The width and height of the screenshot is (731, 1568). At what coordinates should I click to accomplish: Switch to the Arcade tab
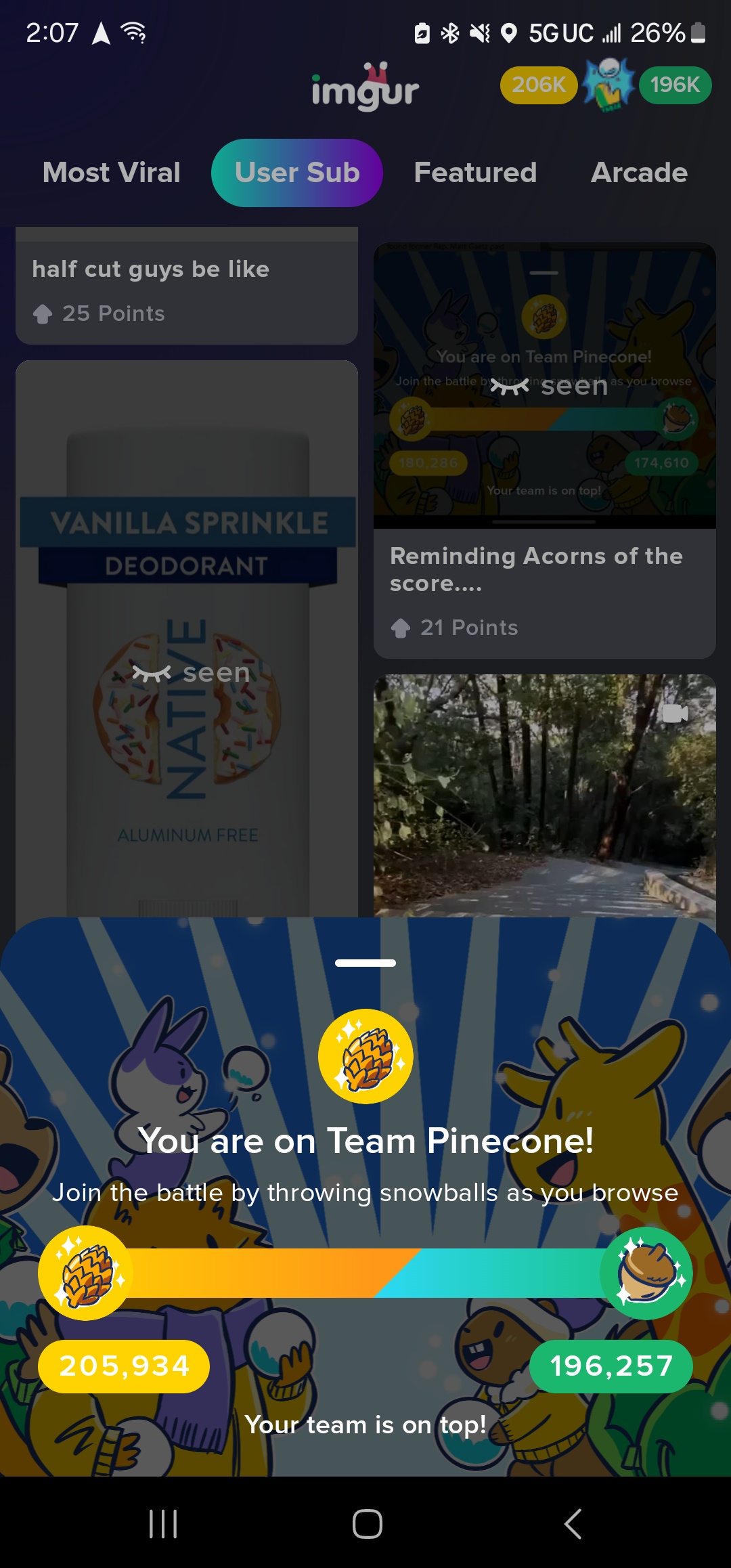coord(639,173)
